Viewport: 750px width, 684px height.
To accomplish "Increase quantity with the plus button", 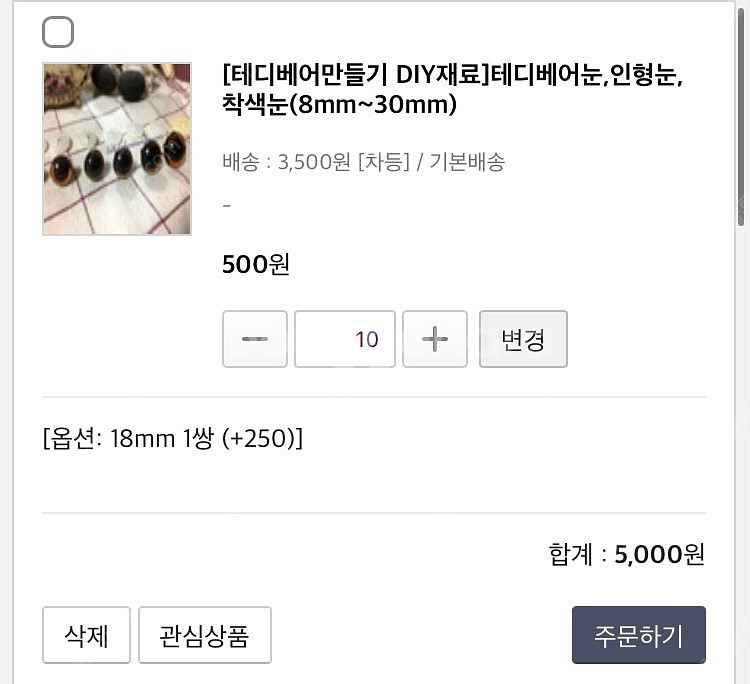I will 435,339.
